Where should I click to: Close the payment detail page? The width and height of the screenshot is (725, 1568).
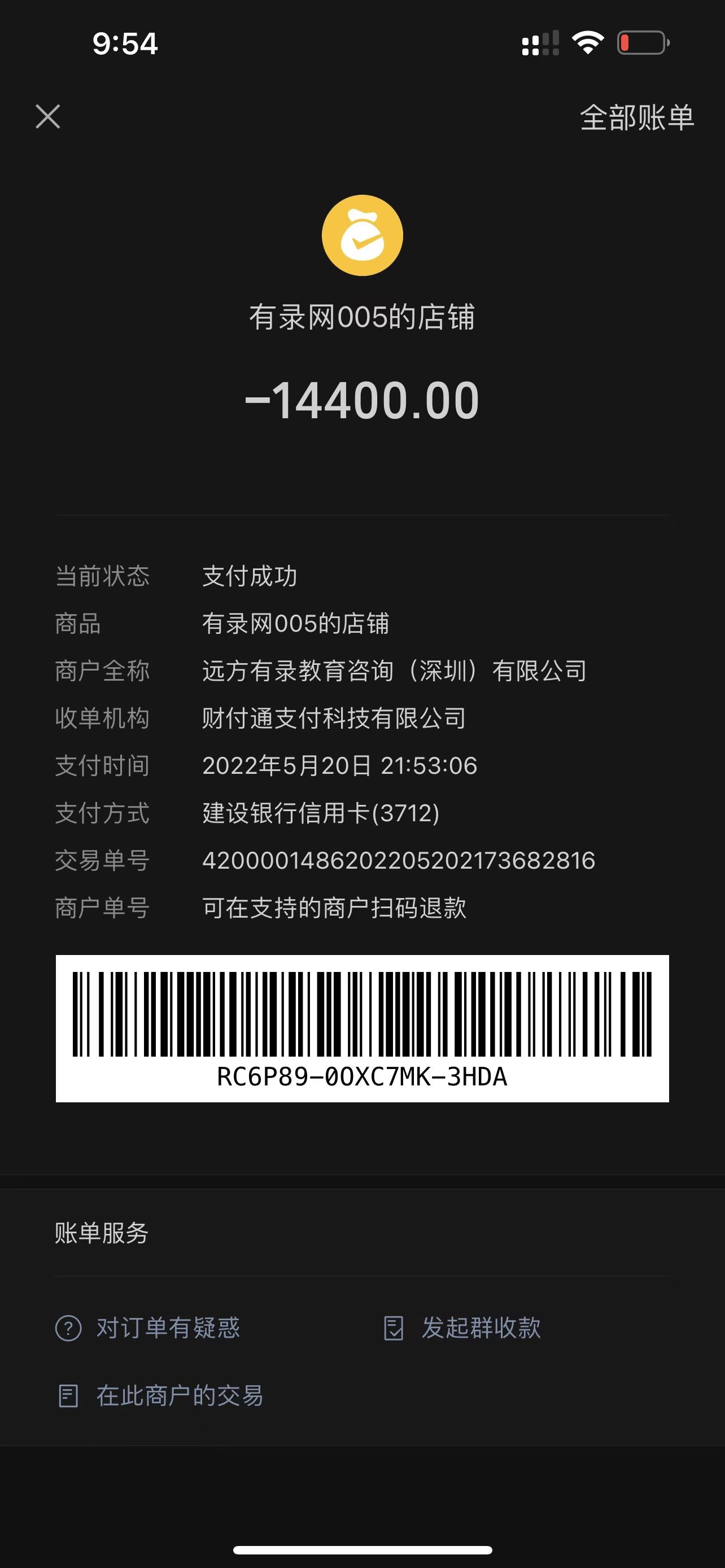(47, 116)
